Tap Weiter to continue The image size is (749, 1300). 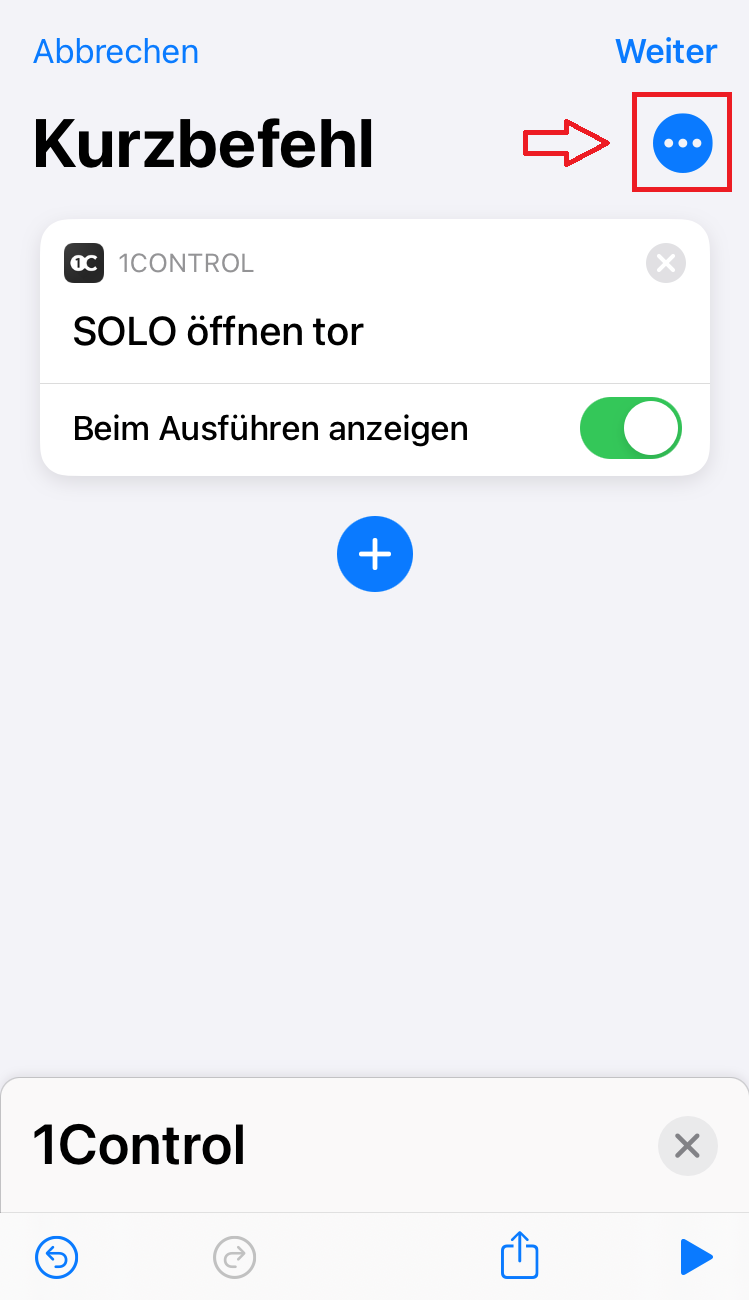point(666,51)
